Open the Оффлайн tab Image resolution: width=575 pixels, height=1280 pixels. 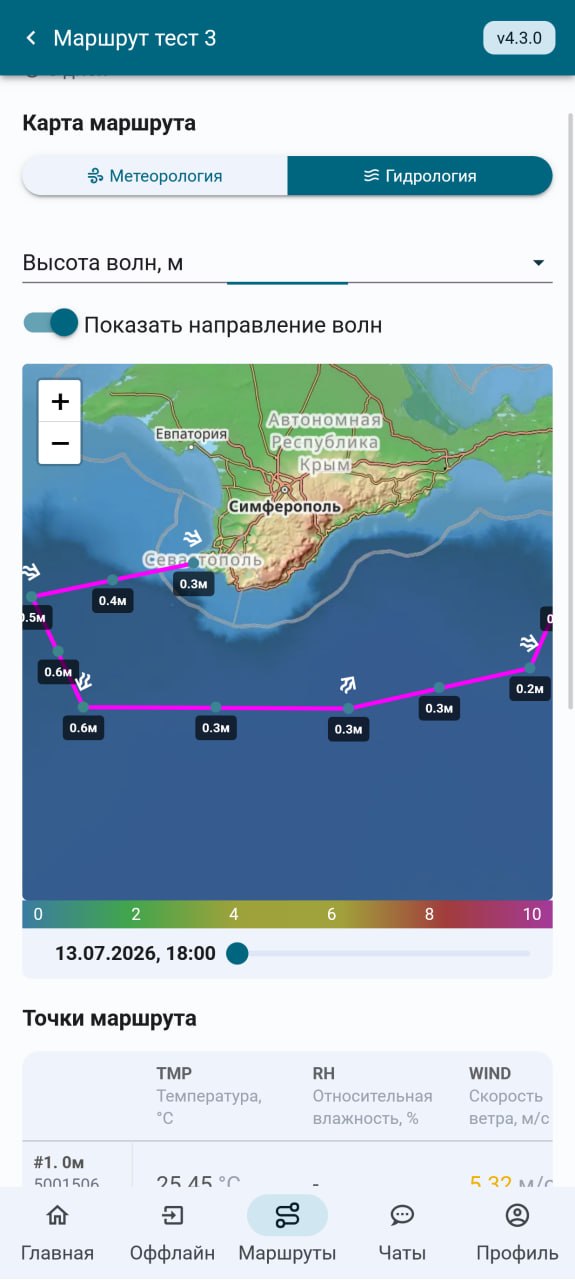click(x=172, y=1232)
